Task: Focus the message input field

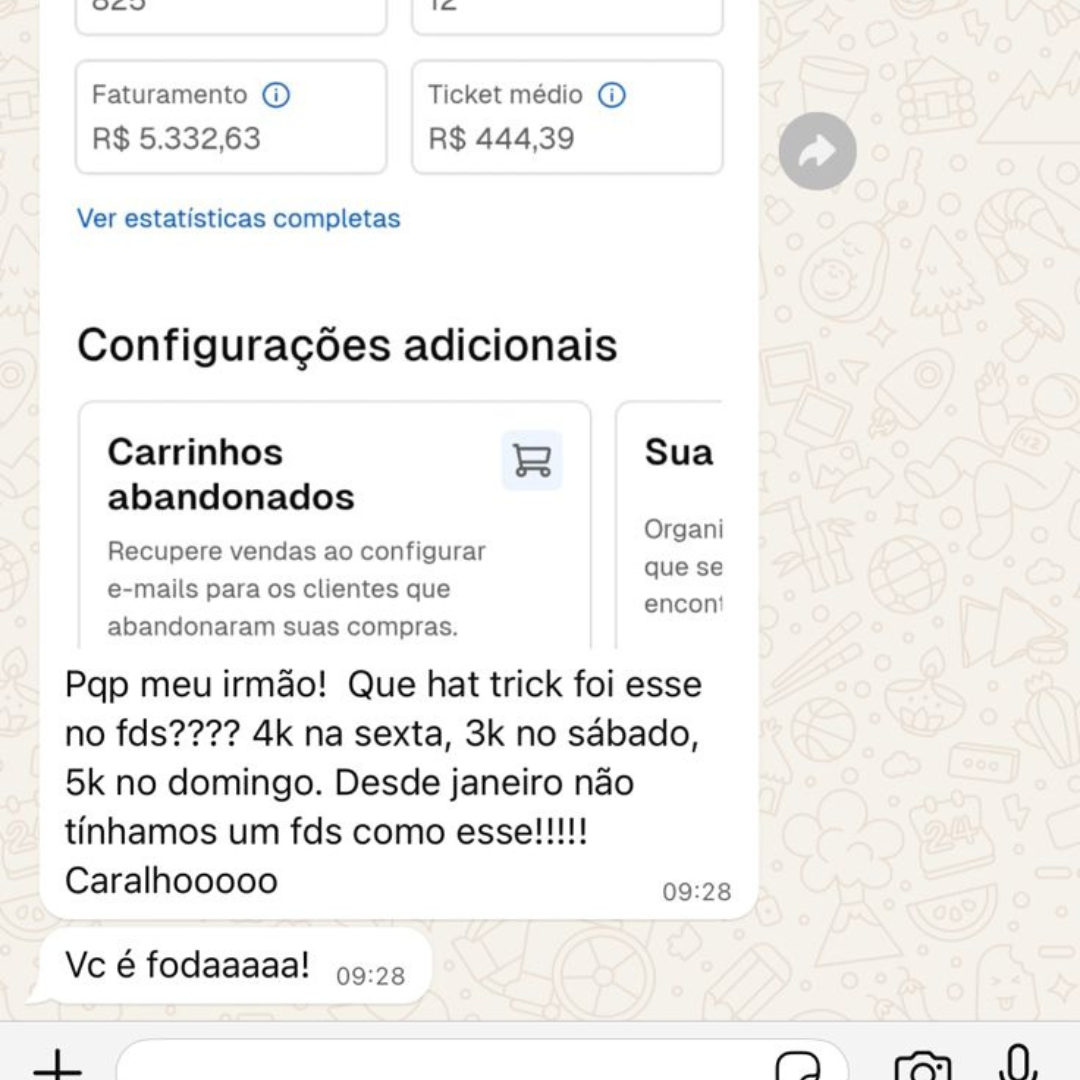Action: tap(440, 1064)
